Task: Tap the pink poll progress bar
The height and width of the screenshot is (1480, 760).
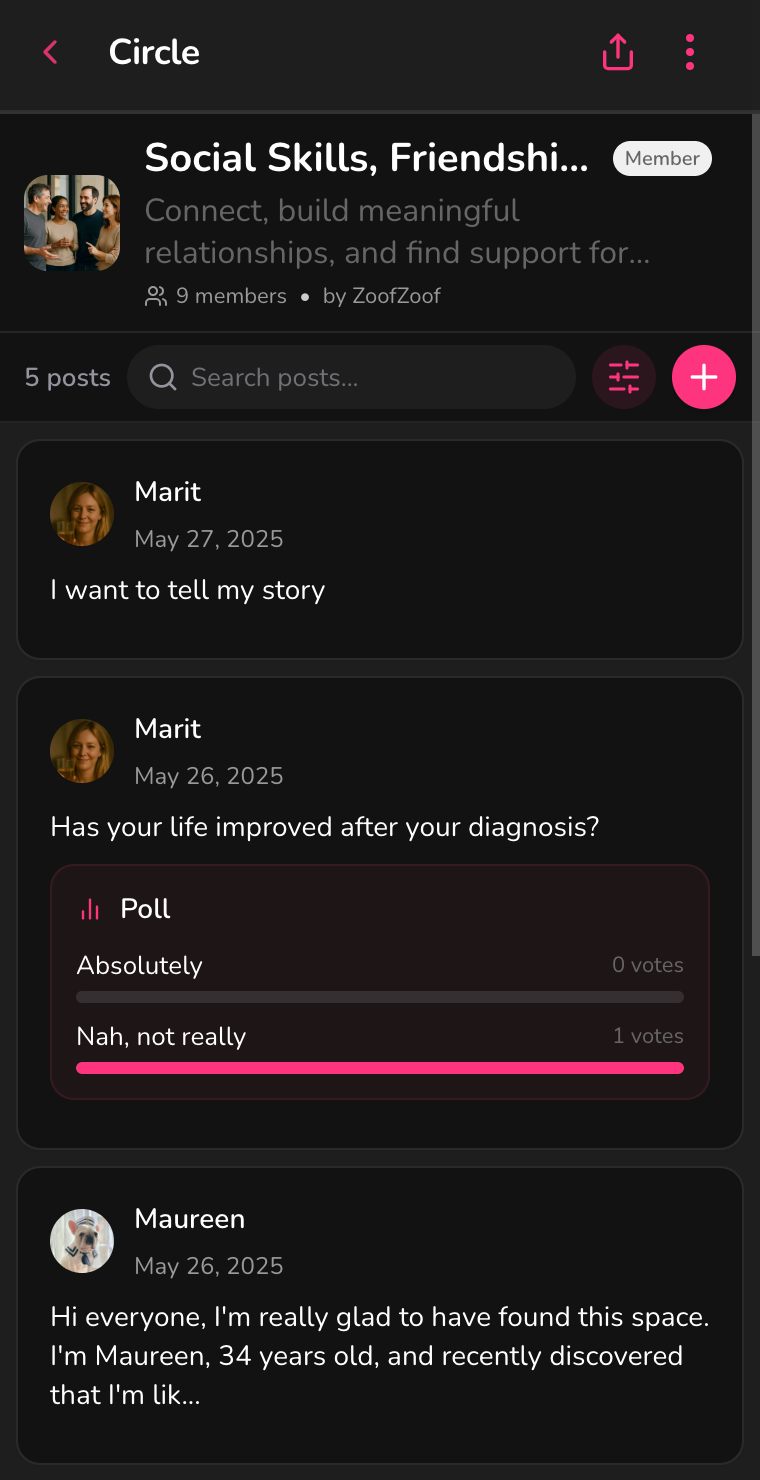Action: [380, 1068]
